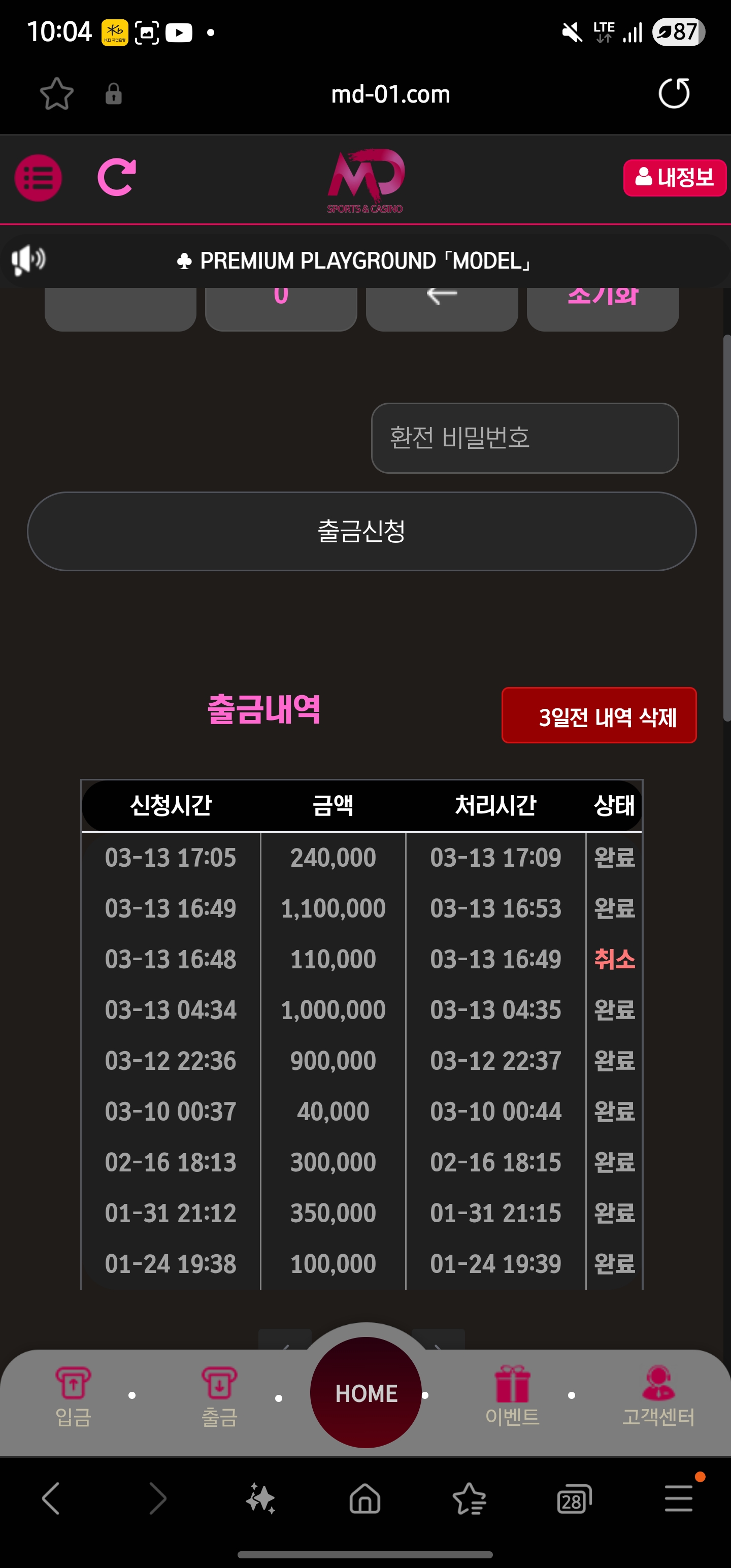Open the 고객센터 support tab
Screen dimensions: 731x1568
click(x=658, y=1396)
